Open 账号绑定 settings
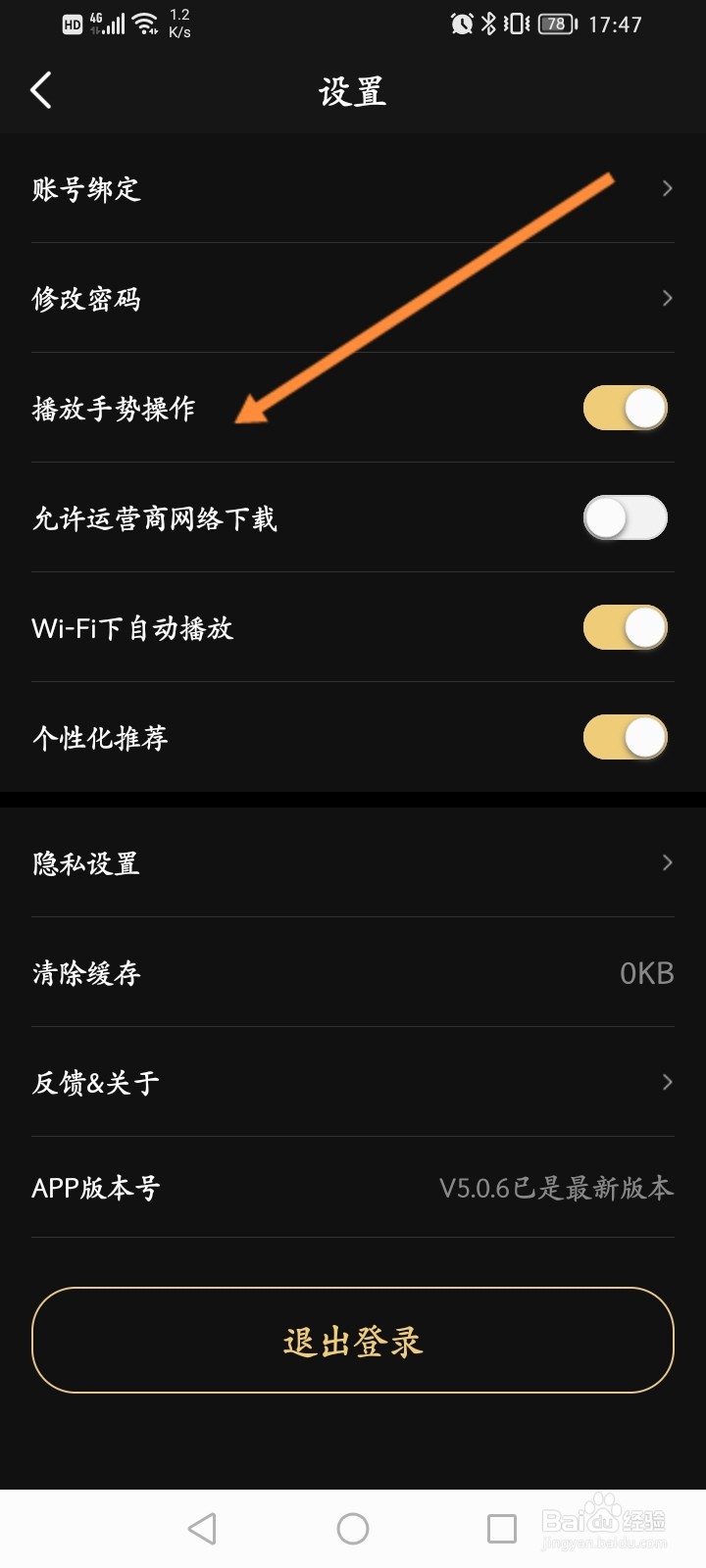706x1568 pixels. click(353, 189)
